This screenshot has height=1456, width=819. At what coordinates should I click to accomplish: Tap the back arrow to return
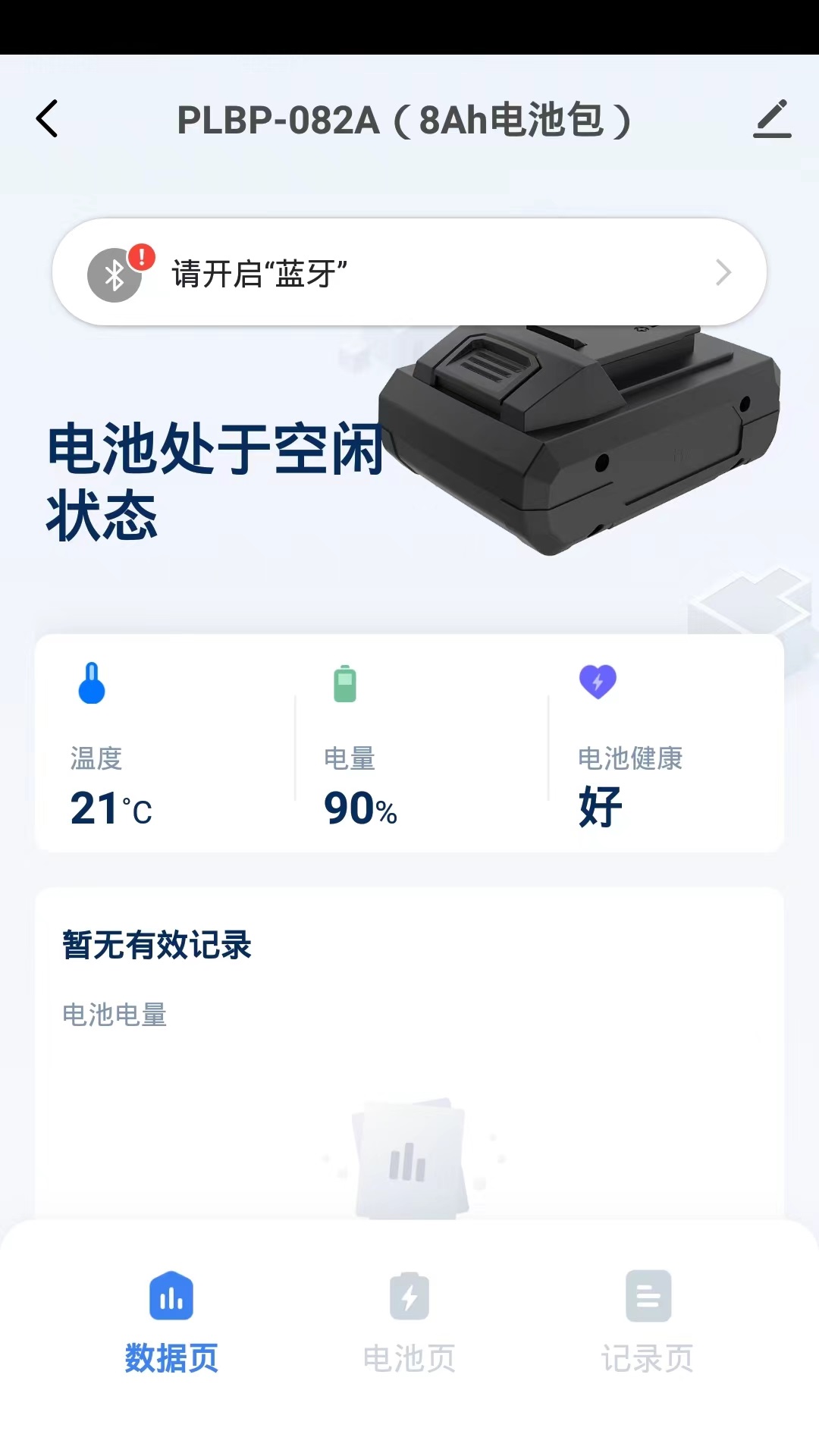[x=47, y=119]
